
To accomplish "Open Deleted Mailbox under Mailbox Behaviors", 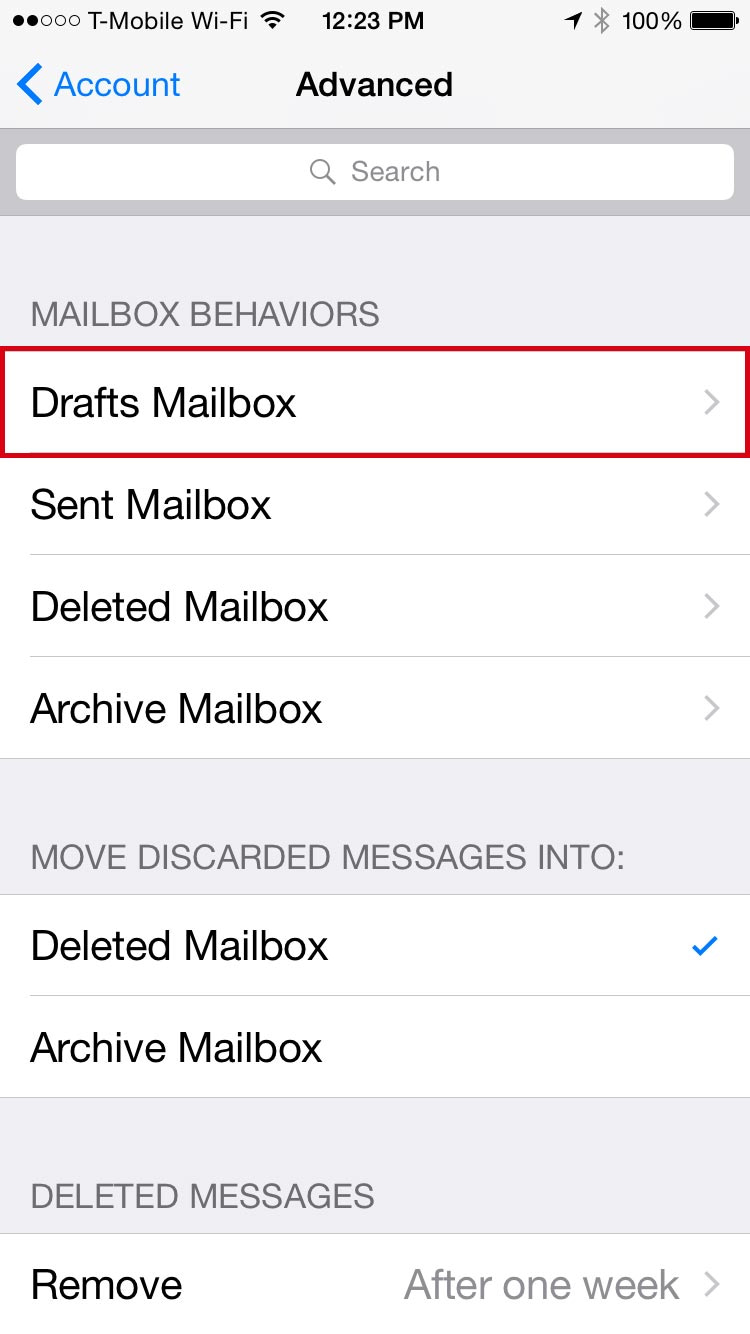I will click(375, 606).
